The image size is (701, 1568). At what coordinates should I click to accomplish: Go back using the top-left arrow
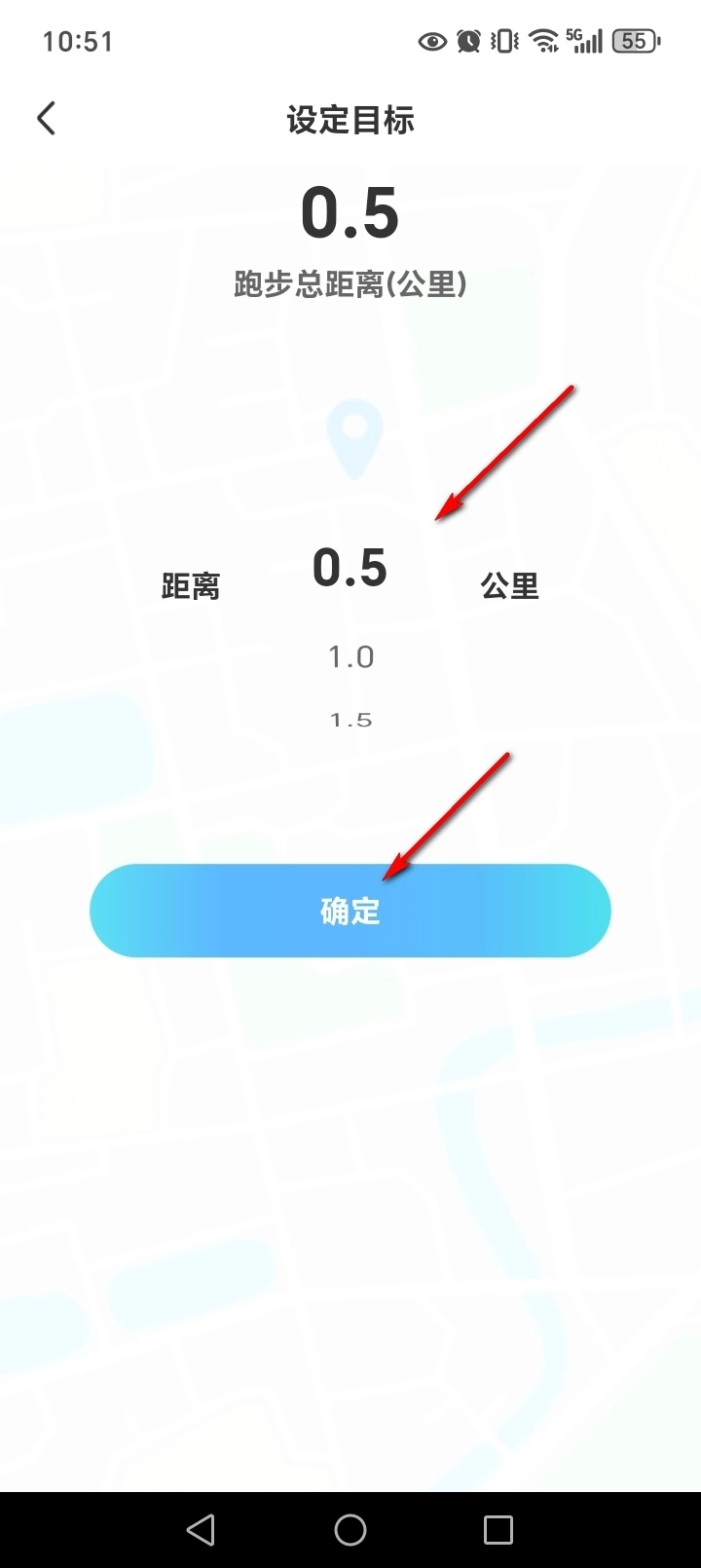click(46, 119)
